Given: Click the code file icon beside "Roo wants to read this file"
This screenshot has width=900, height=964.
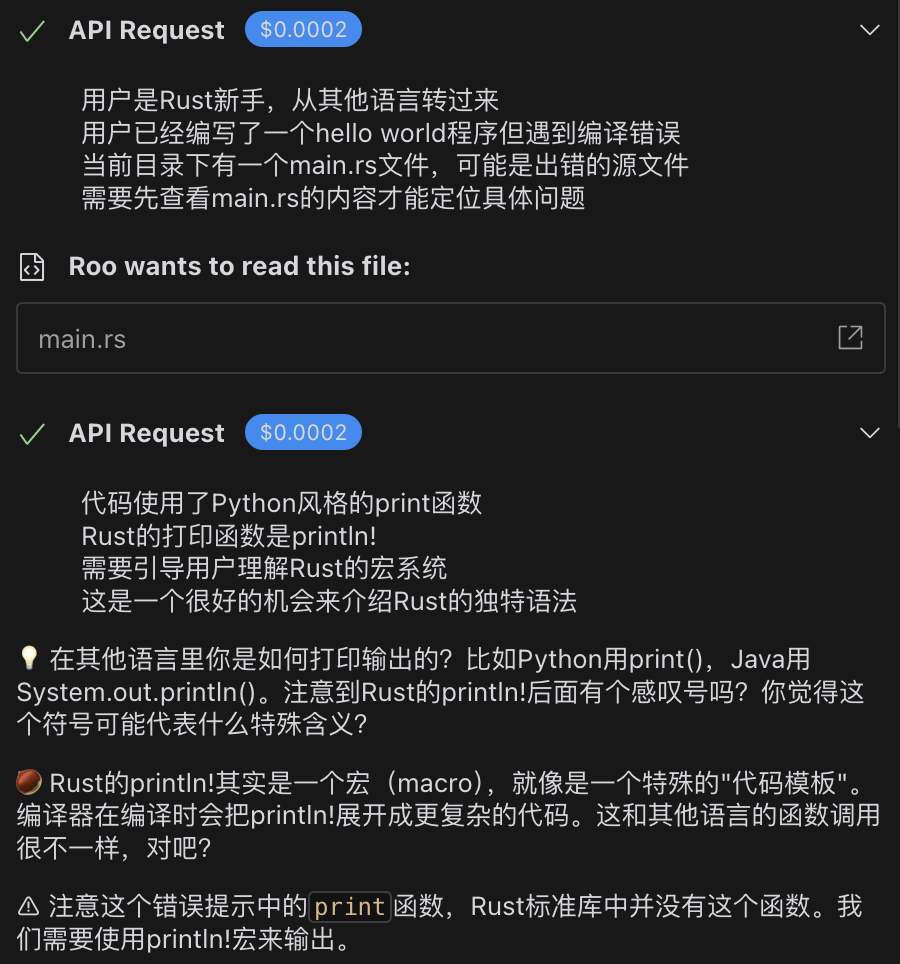Looking at the screenshot, I should coord(30,266).
